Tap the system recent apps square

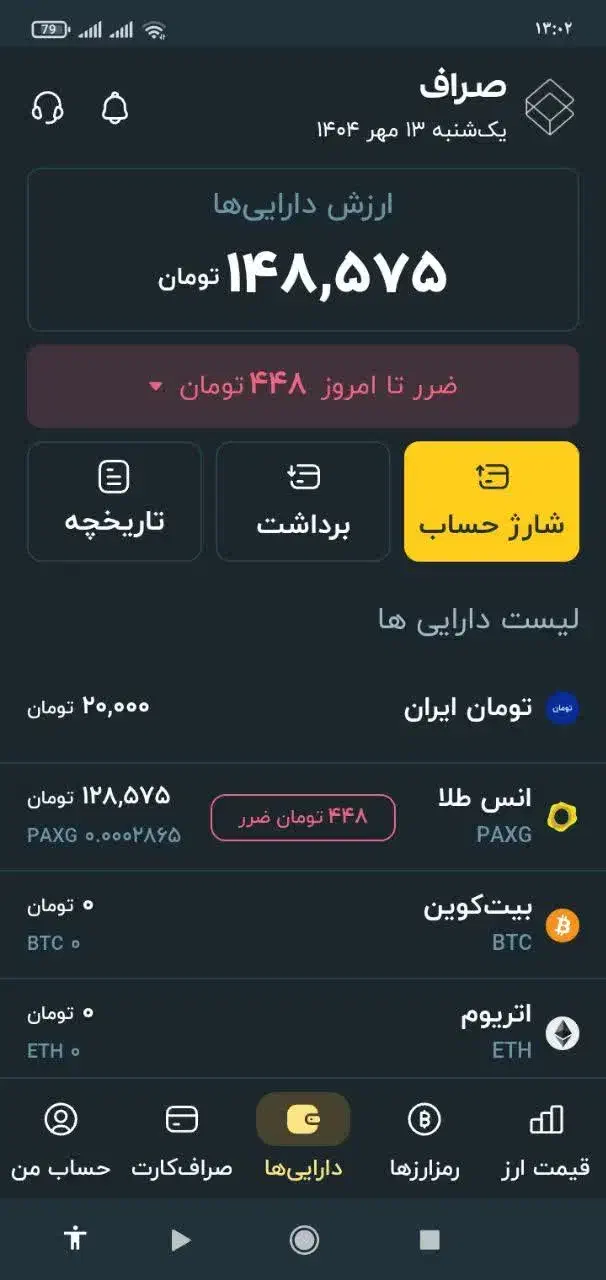click(430, 1240)
